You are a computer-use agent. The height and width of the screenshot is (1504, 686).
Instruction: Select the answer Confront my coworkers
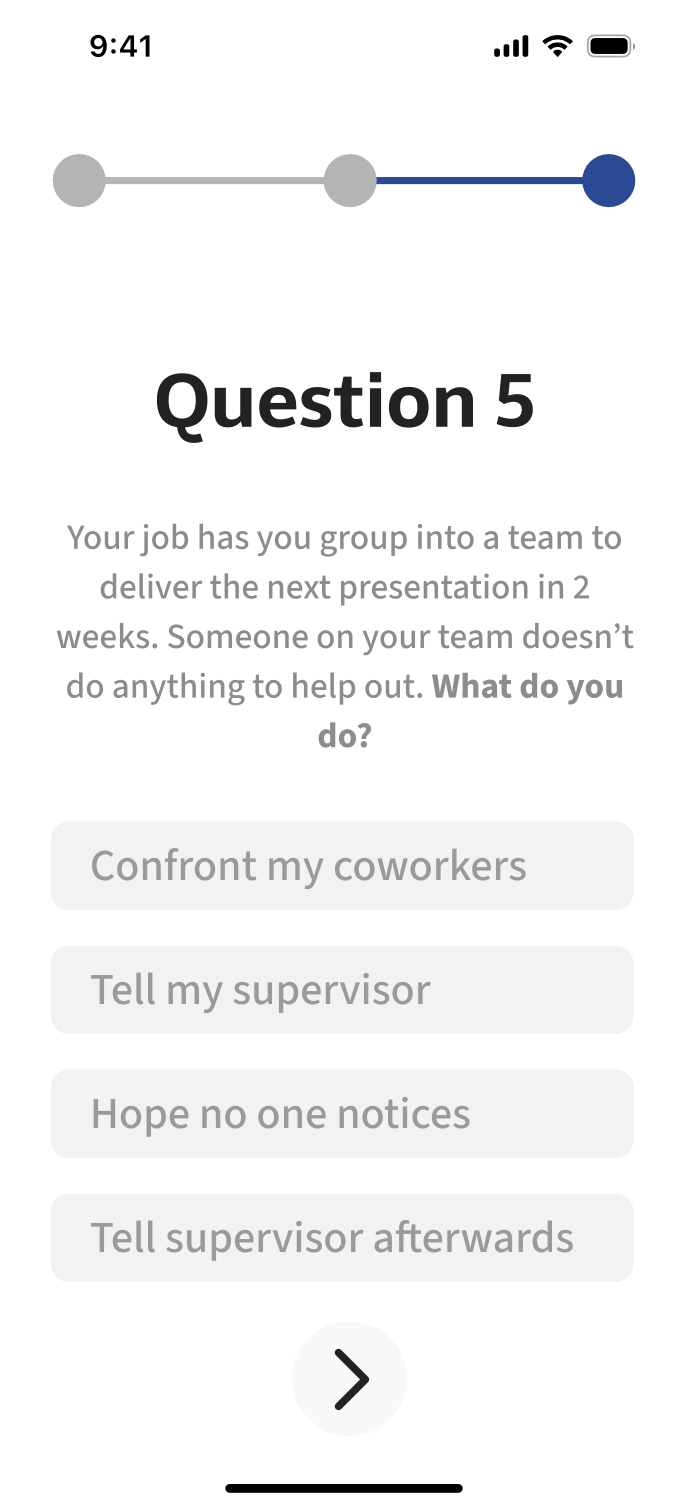pyautogui.click(x=342, y=866)
